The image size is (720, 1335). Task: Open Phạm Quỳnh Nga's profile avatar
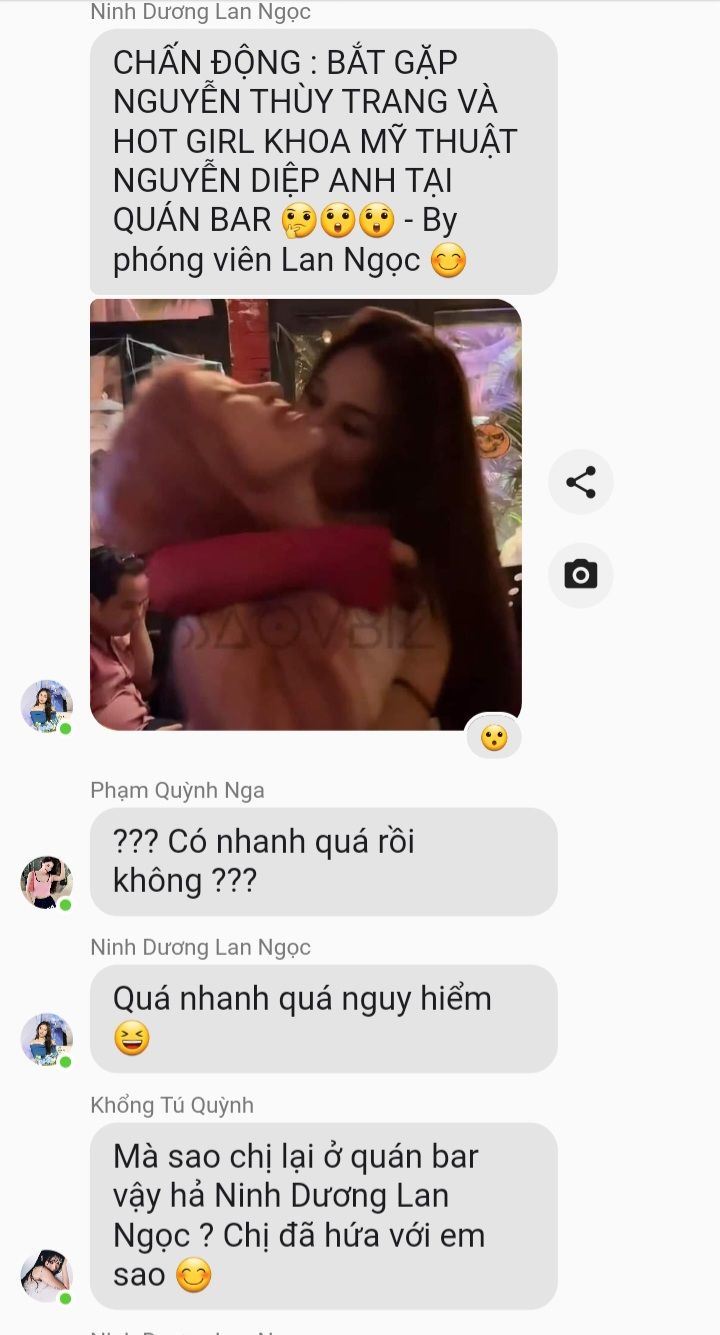(x=46, y=882)
